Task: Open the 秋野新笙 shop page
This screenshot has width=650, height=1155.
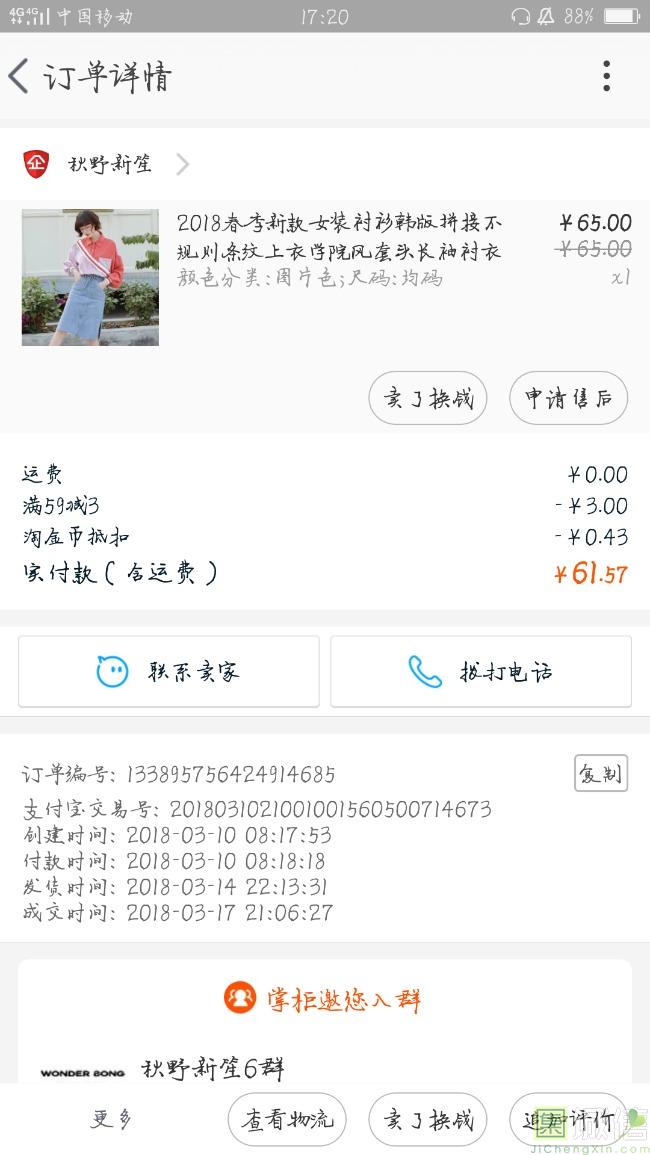Action: pyautogui.click(x=110, y=164)
